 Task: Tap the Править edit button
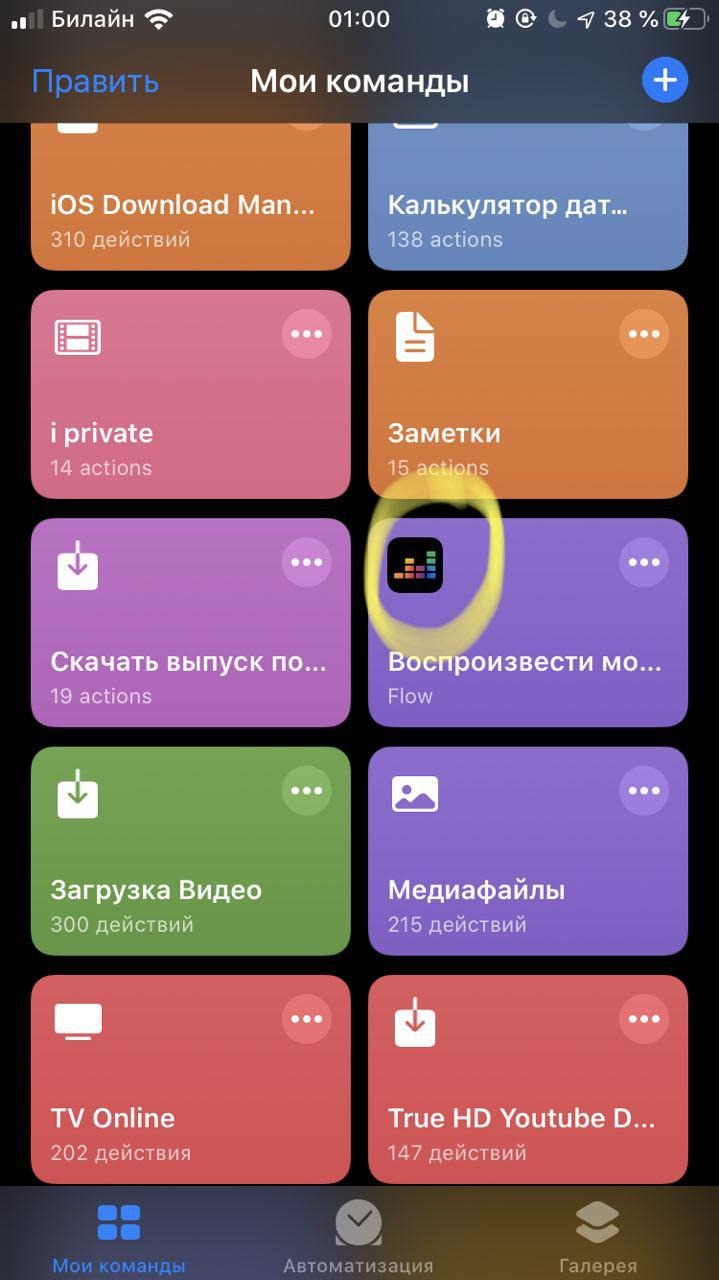[x=95, y=81]
